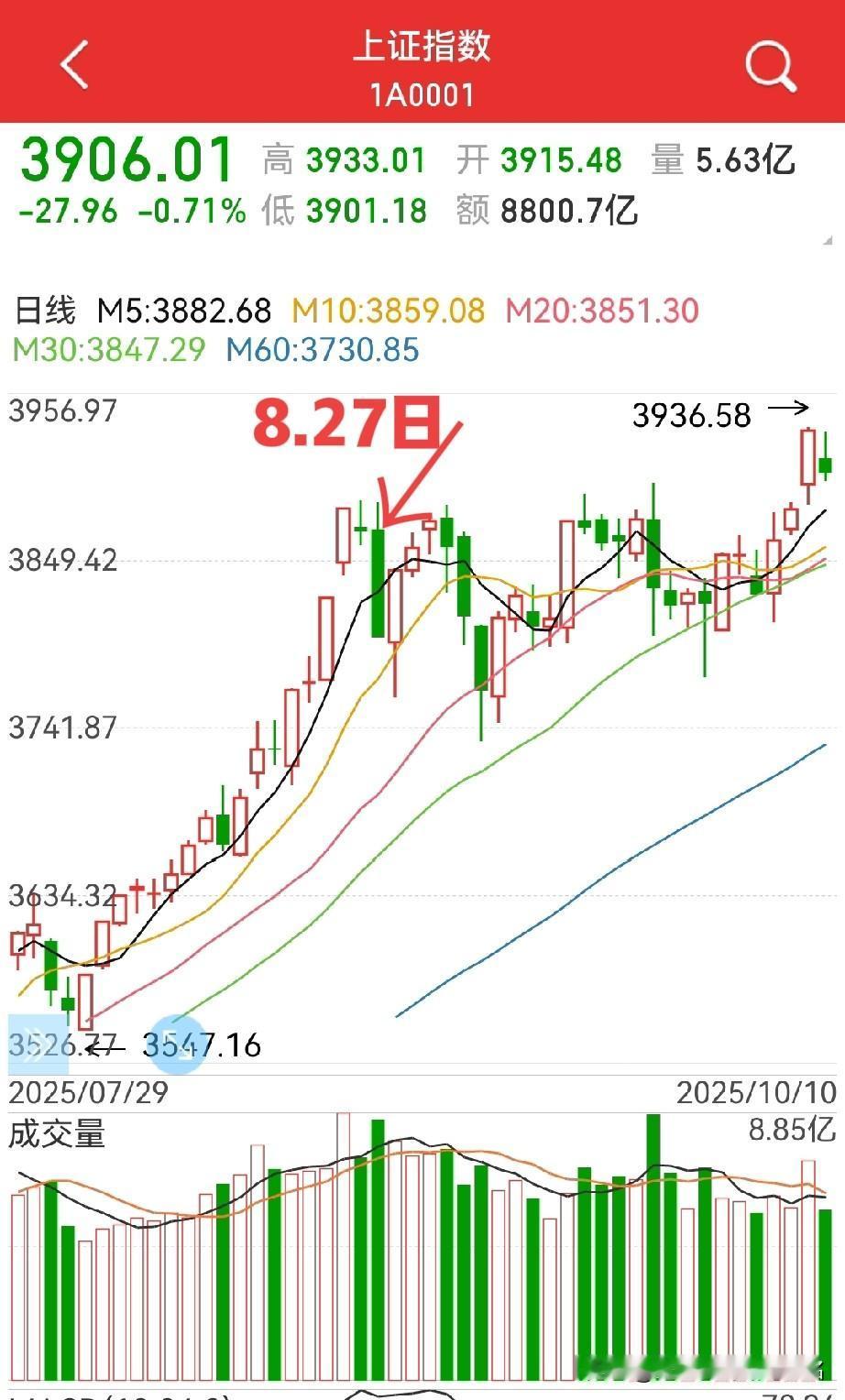Tap the round blue button on the chart

179,1045
